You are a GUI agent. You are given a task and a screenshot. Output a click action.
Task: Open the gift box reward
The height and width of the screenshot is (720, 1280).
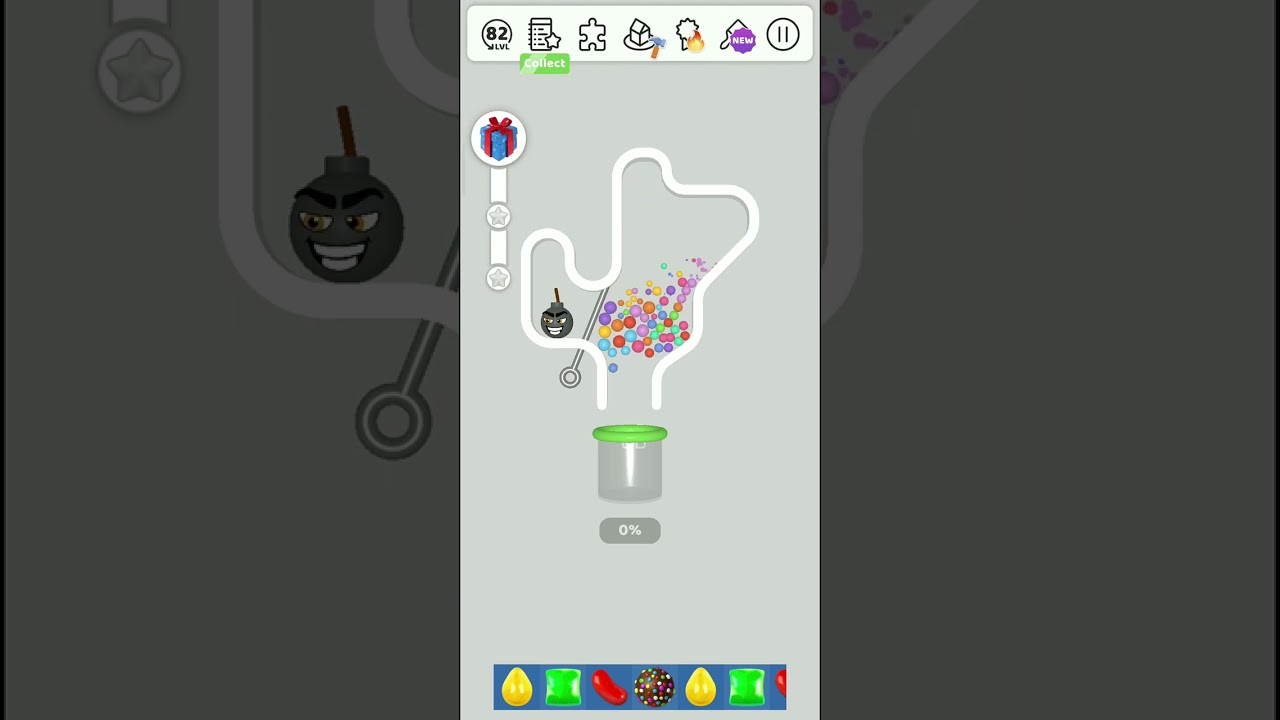(498, 138)
